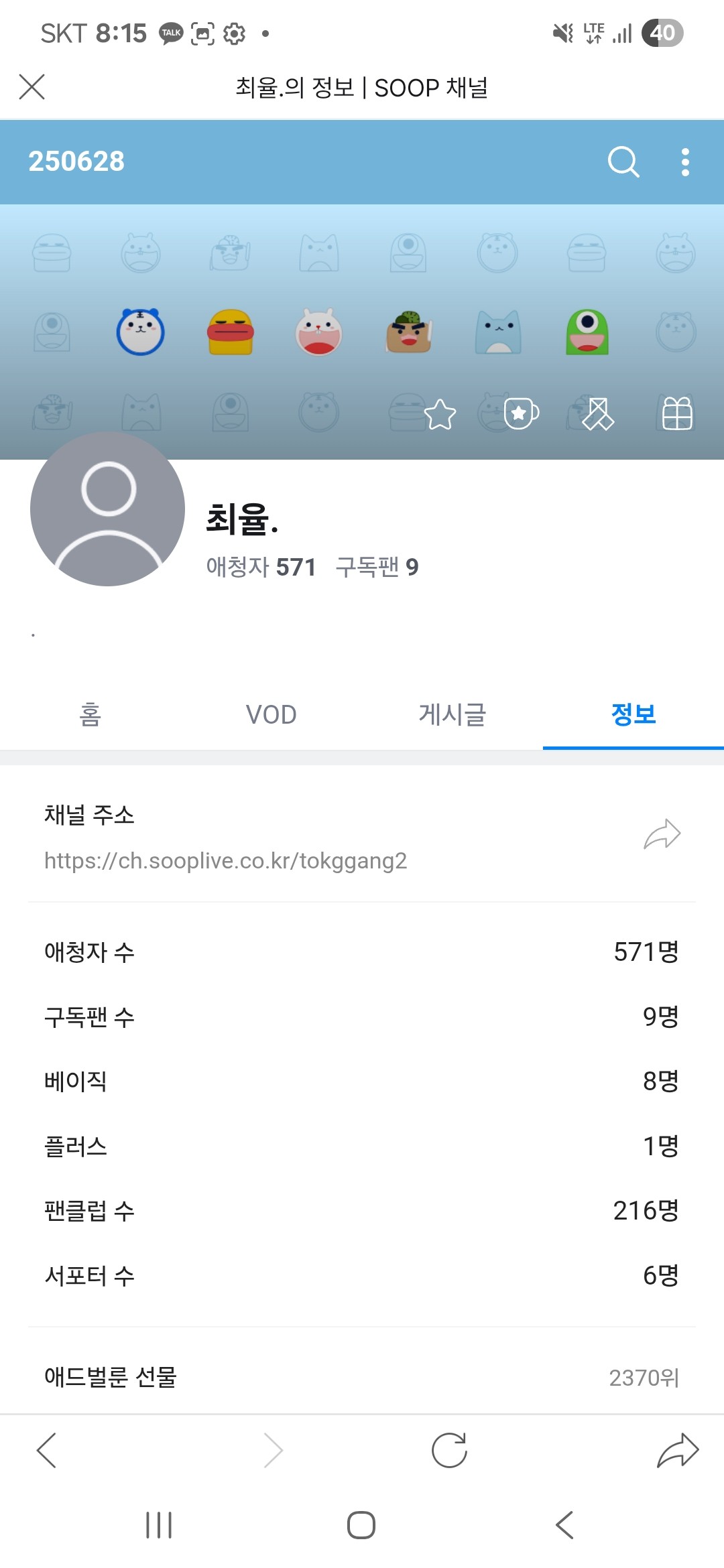Share this page from the bottom toolbar
The height and width of the screenshot is (1568, 724).
coord(678,1451)
